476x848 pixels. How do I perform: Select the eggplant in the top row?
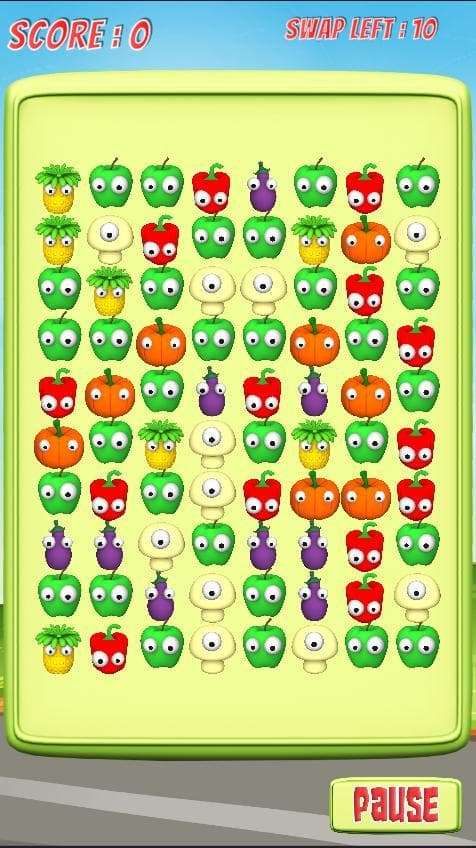(263, 187)
